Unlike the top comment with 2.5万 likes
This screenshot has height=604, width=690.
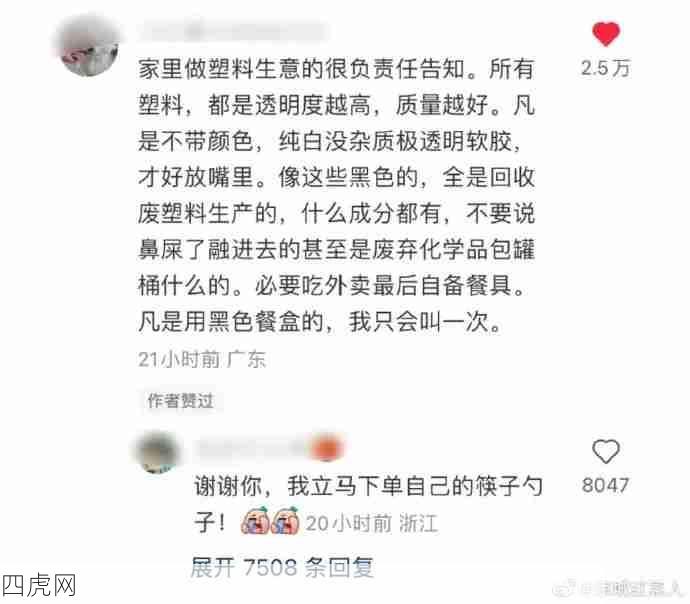tap(606, 36)
